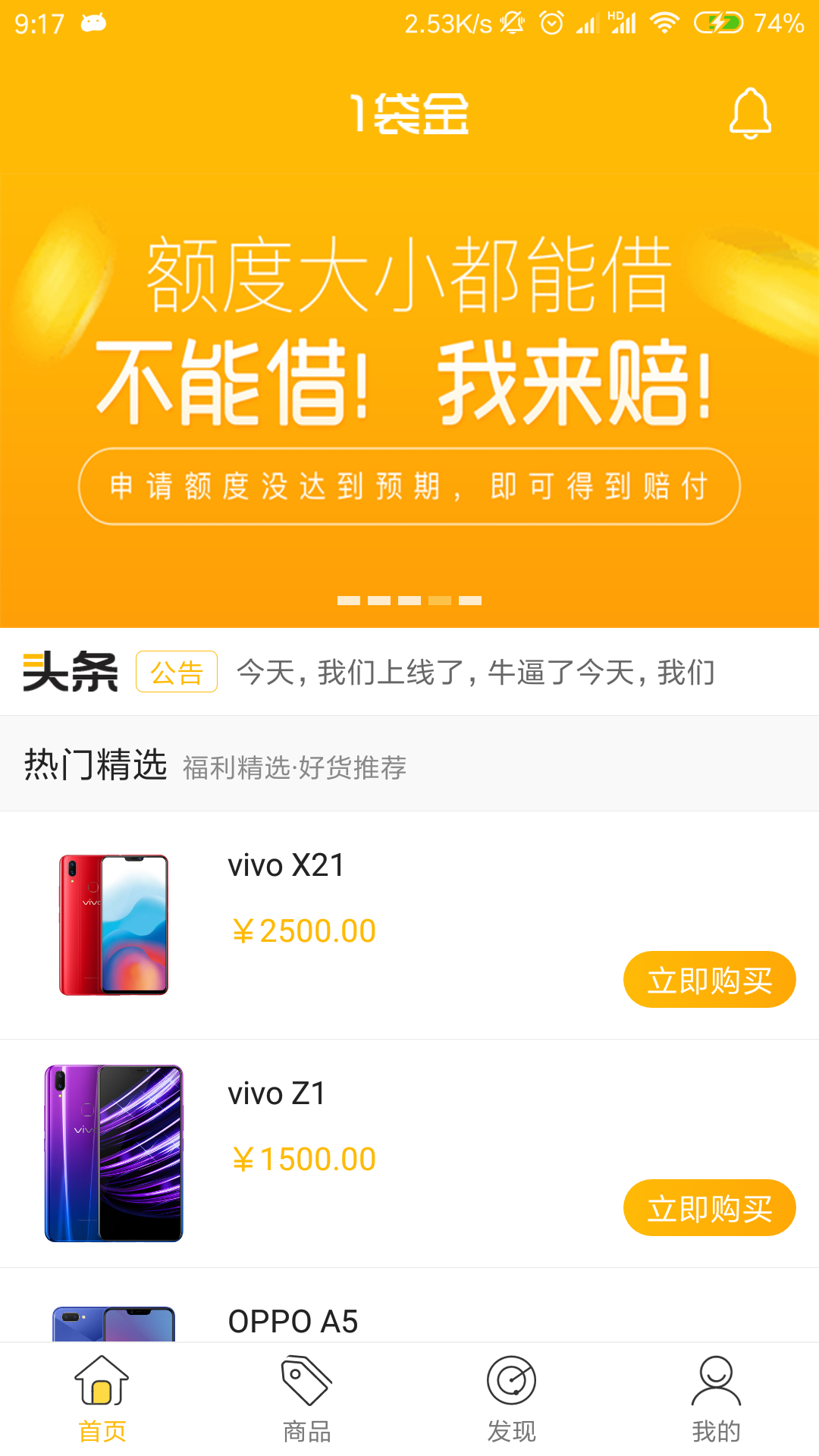Screen dimensions: 819x1456
Task: Click the 头条 headline logo icon
Action: [68, 673]
